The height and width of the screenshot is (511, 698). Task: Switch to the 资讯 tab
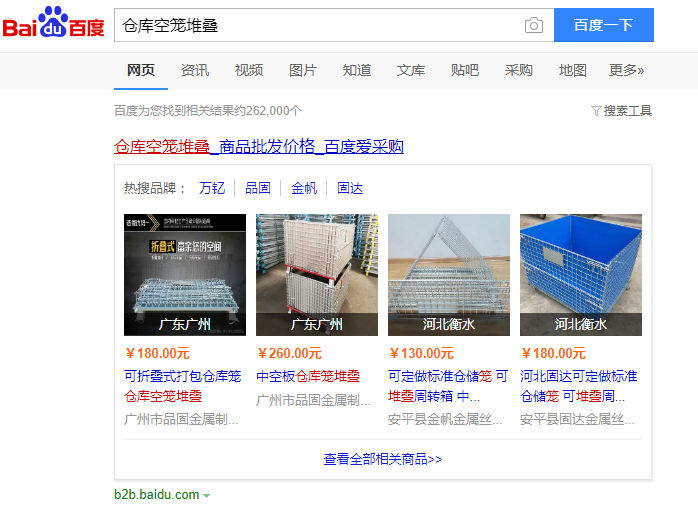point(195,70)
